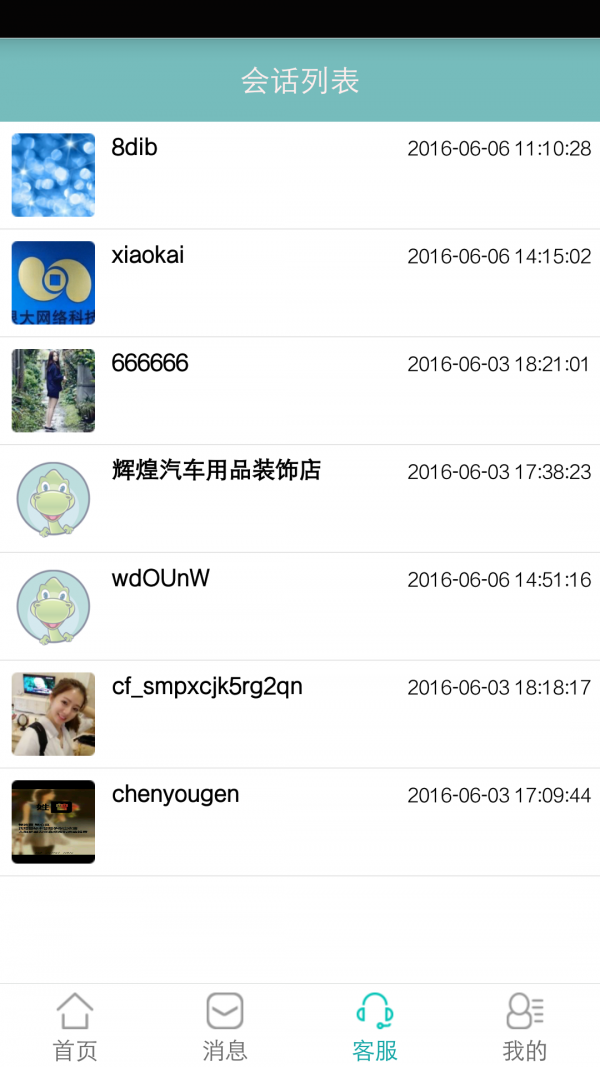This screenshot has width=600, height=1067.
Task: Switch to the 首页 tab
Action: click(75, 1026)
